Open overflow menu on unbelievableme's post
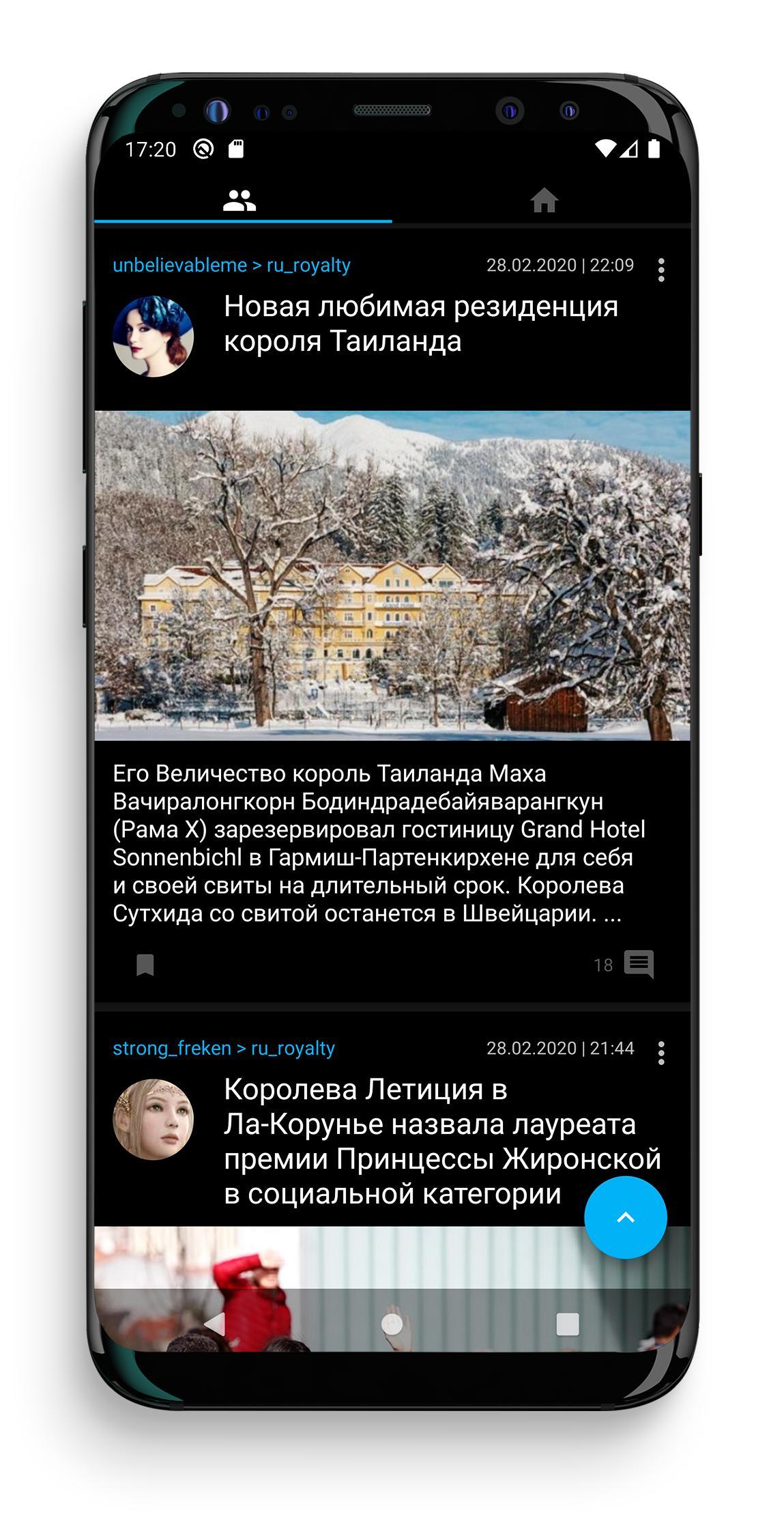Viewport: 784px width, 1521px height. coord(660,270)
